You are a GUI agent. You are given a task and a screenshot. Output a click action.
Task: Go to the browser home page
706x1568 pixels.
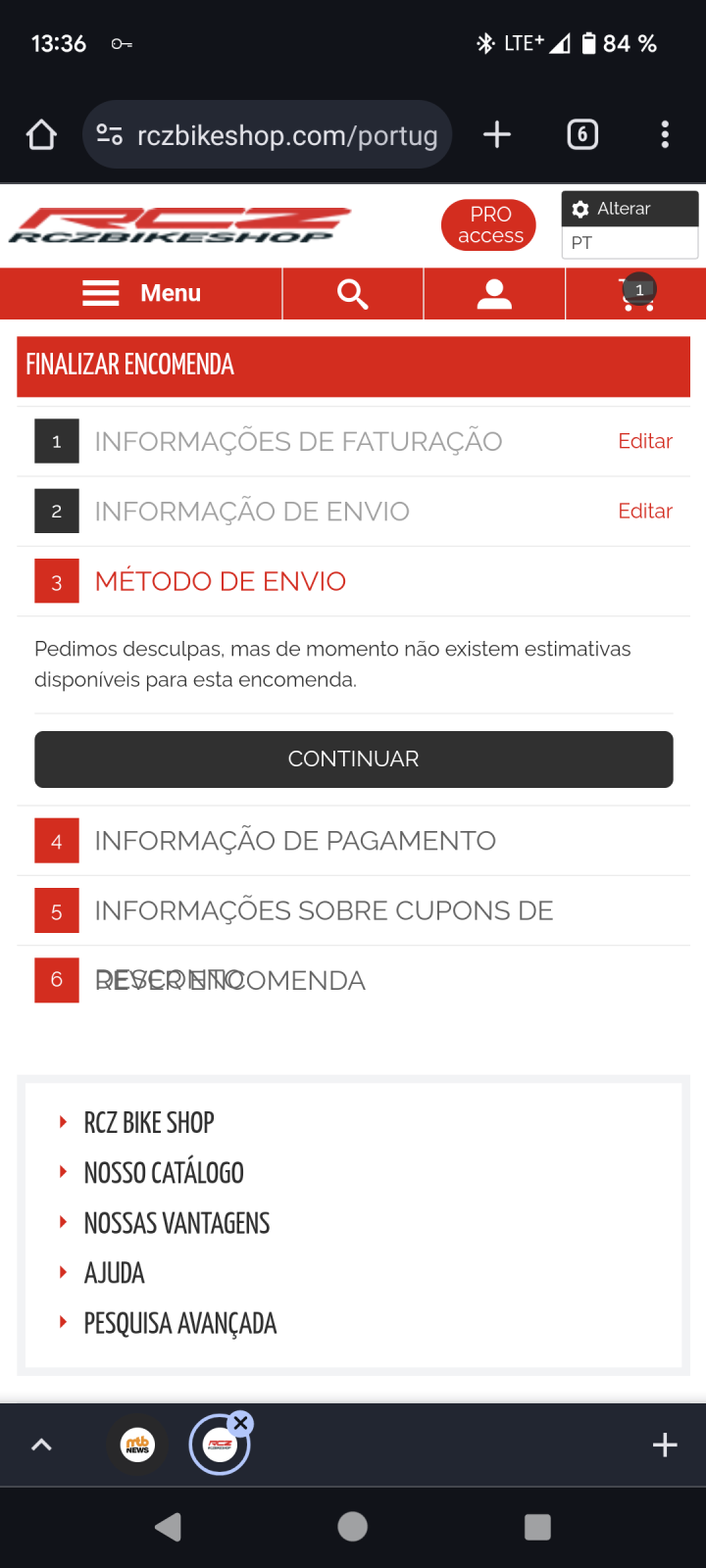click(x=41, y=134)
